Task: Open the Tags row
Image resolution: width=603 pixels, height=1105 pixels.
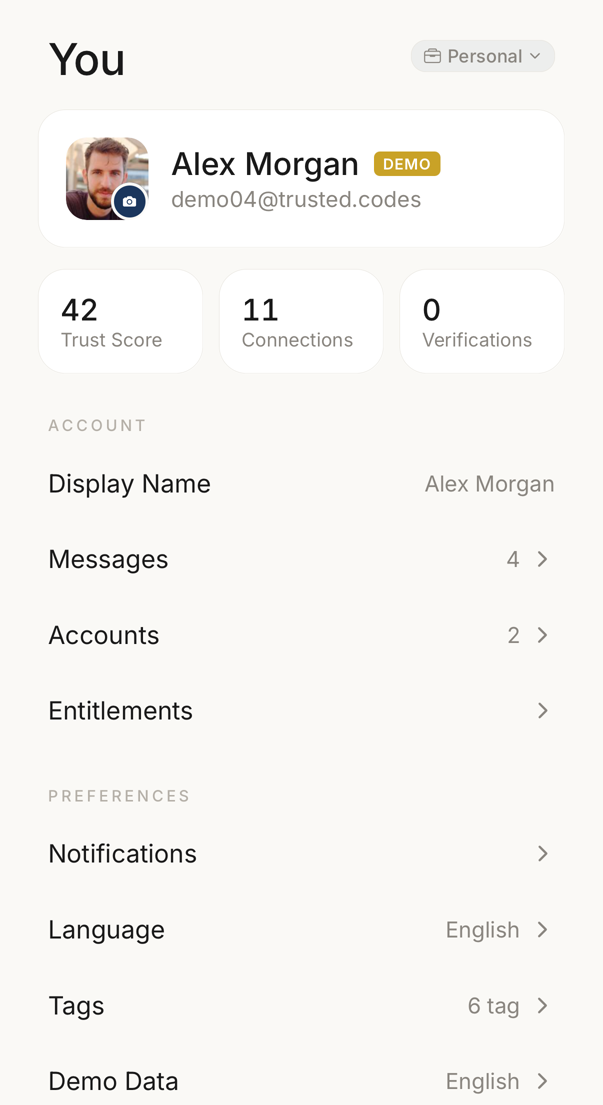Action: pyautogui.click(x=302, y=1006)
